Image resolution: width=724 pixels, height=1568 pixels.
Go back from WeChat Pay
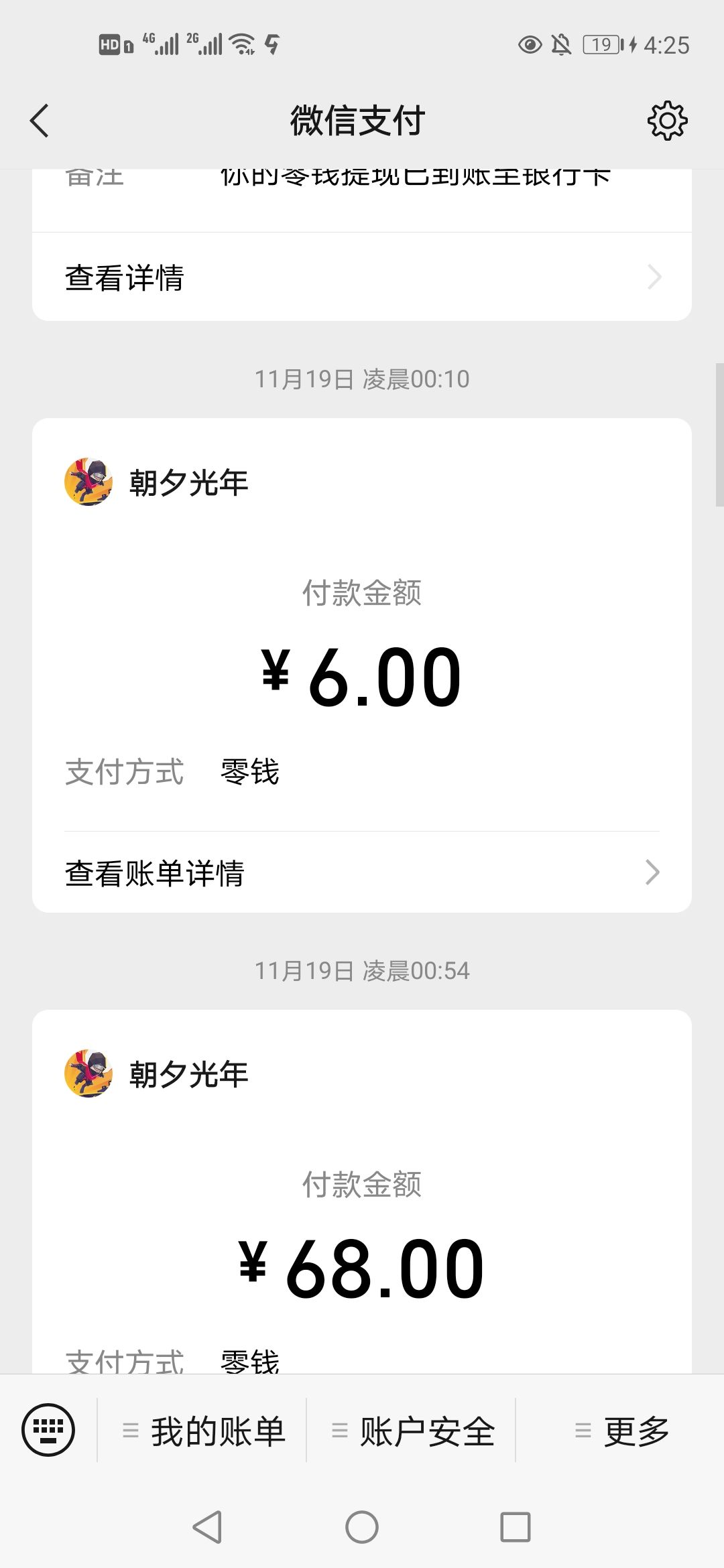pos(40,121)
